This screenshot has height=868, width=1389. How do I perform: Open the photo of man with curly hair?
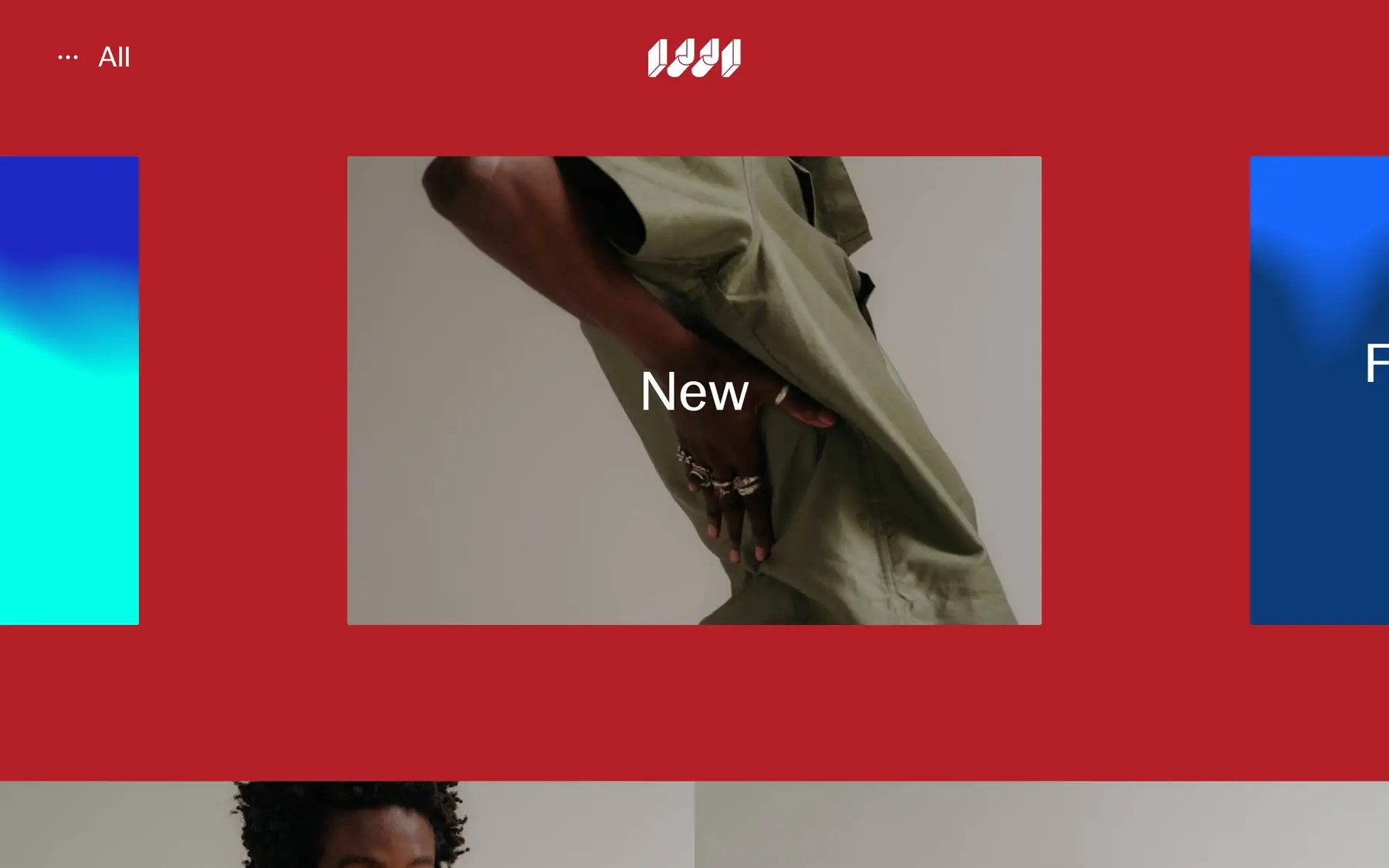(x=346, y=826)
